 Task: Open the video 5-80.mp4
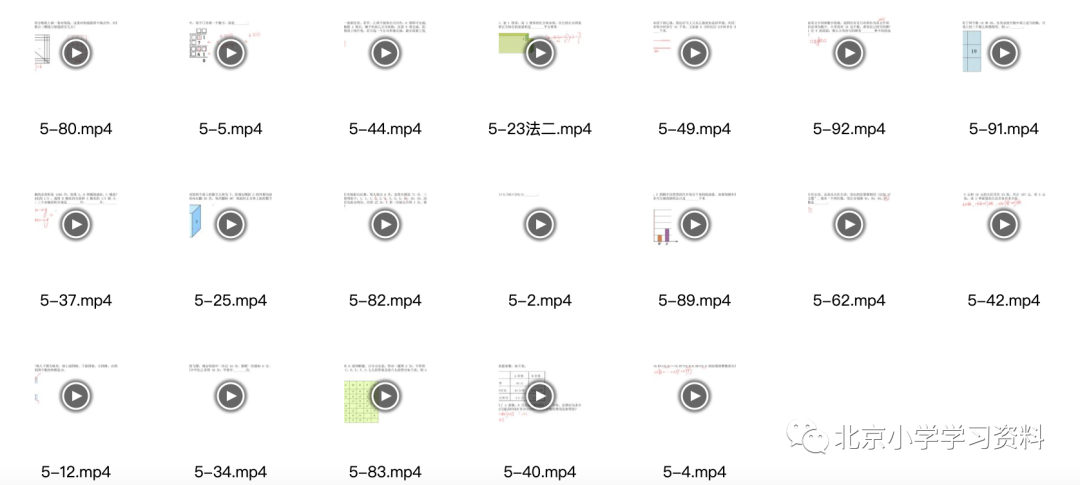pyautogui.click(x=76, y=53)
